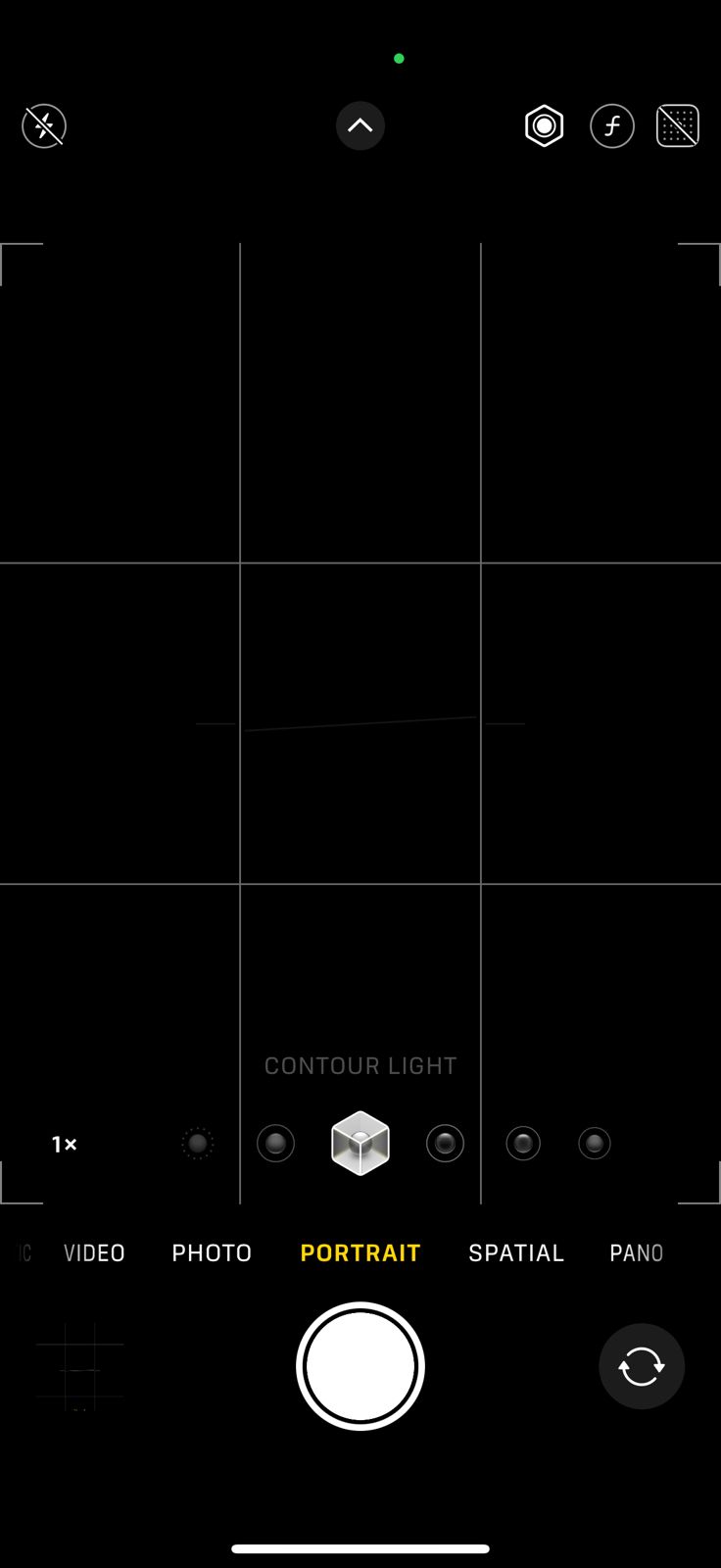Toggle the Portrait Lighting hexagon icon
This screenshot has width=721, height=1568.
(545, 126)
